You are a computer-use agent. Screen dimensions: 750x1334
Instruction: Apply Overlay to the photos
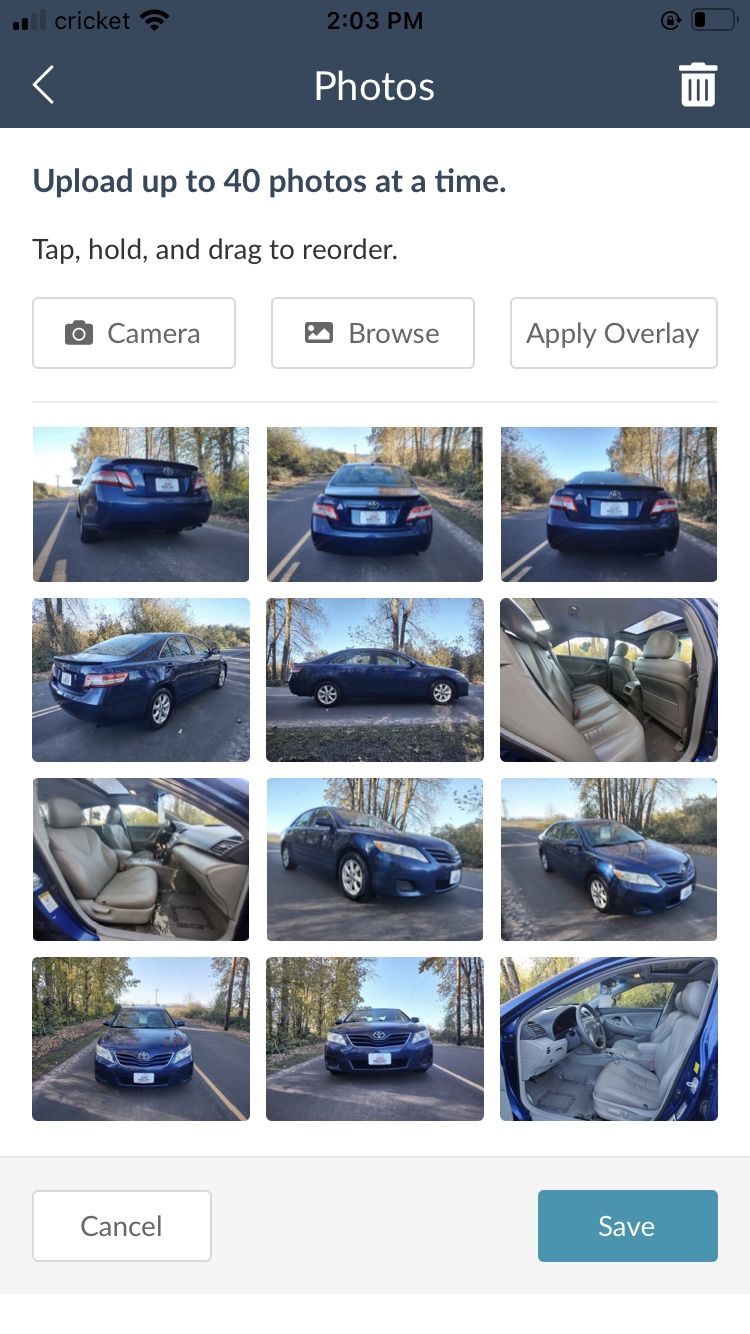tap(613, 333)
